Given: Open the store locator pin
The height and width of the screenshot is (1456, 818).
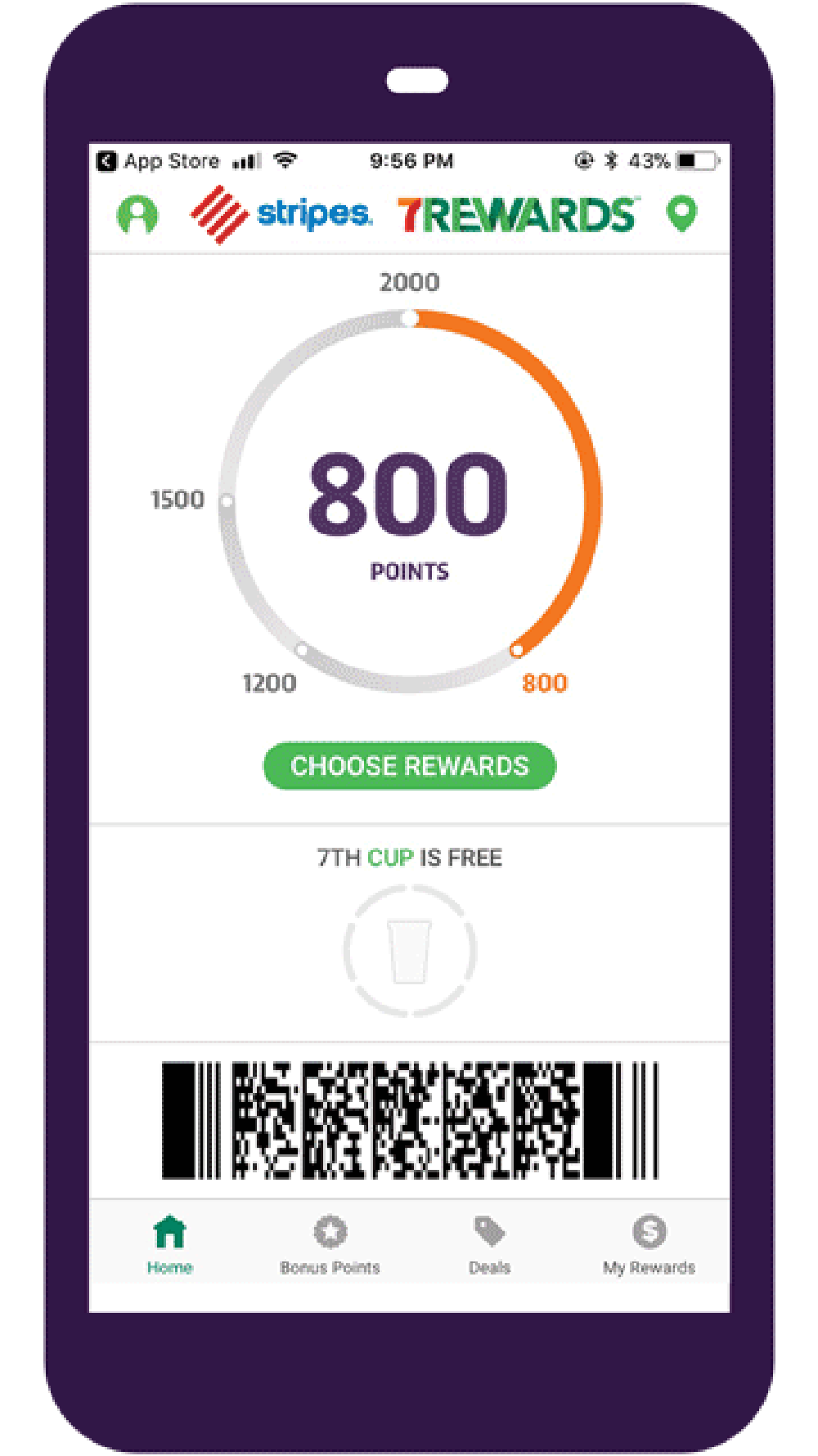Looking at the screenshot, I should coord(681,214).
